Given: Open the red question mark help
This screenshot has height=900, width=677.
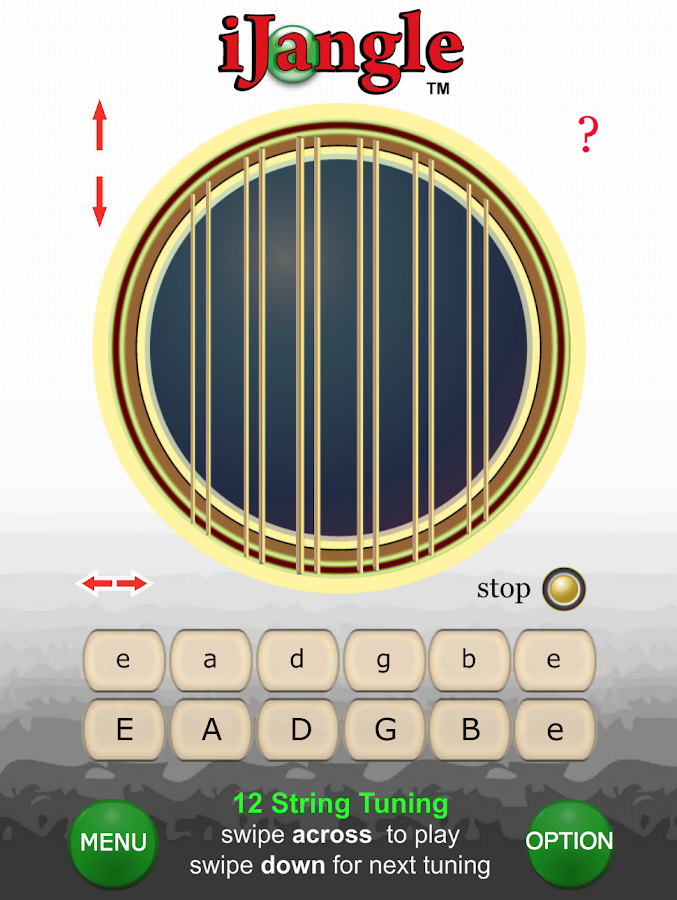Looking at the screenshot, I should pos(588,135).
